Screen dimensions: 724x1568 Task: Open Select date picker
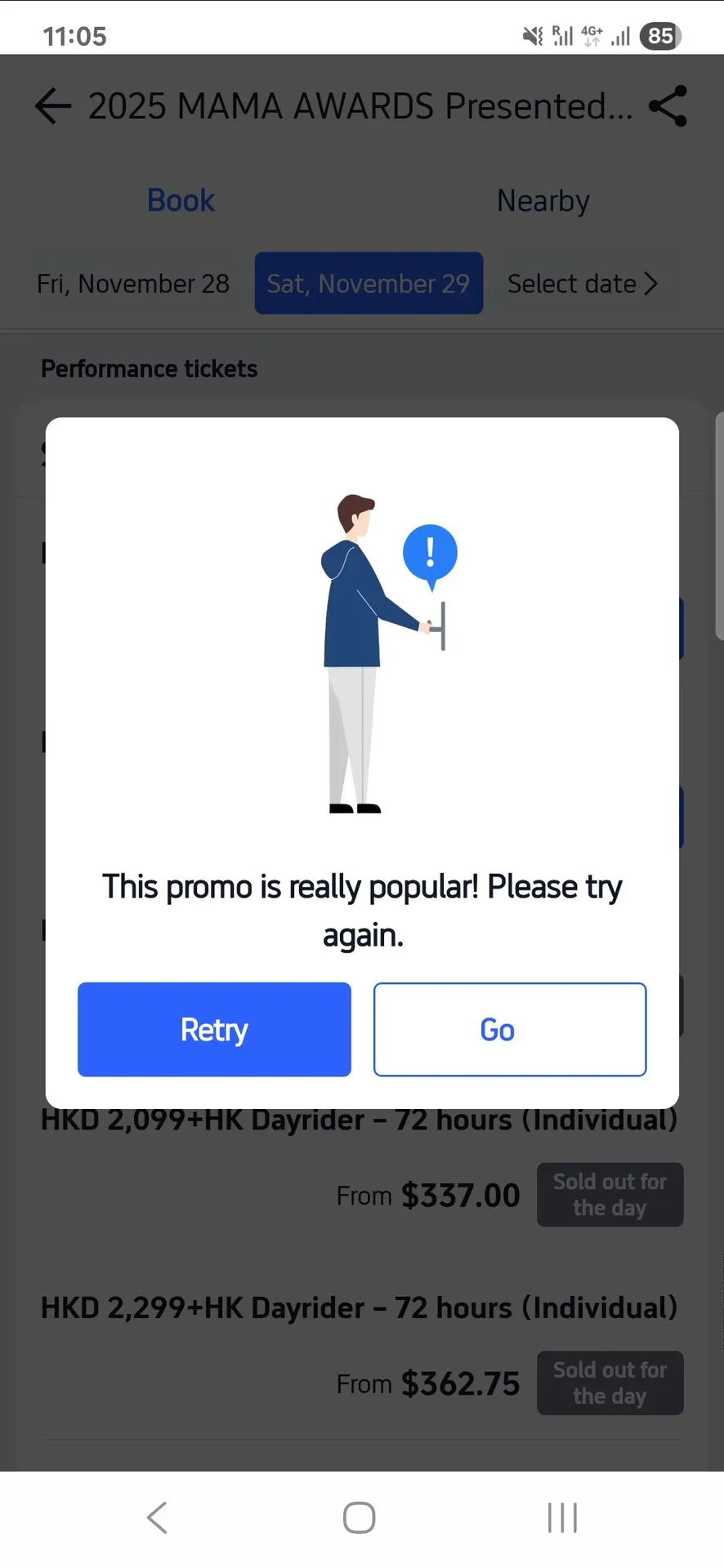[582, 283]
